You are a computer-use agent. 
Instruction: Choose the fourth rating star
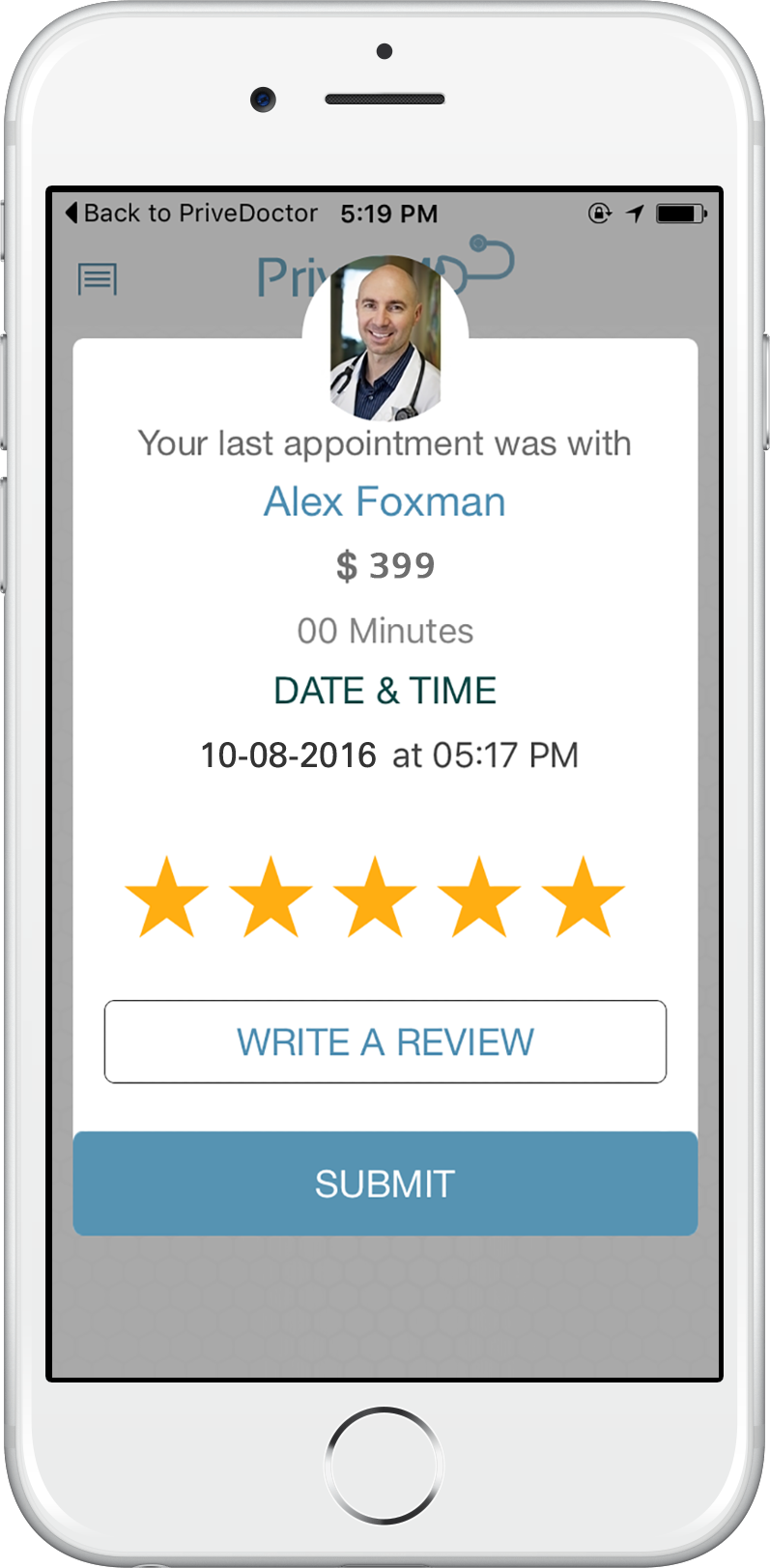coord(479,898)
